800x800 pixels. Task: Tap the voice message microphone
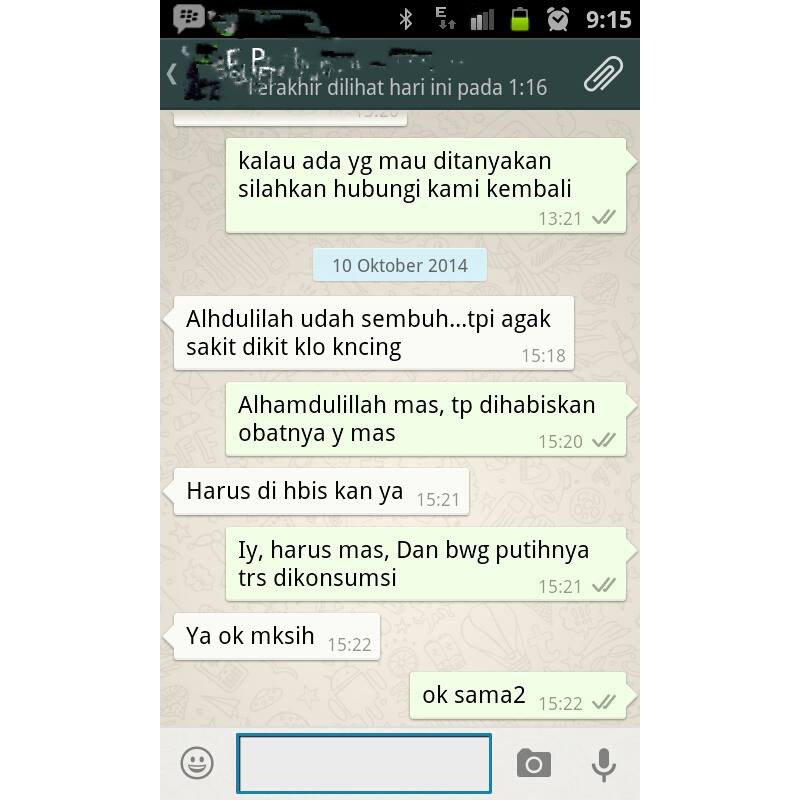[603, 764]
